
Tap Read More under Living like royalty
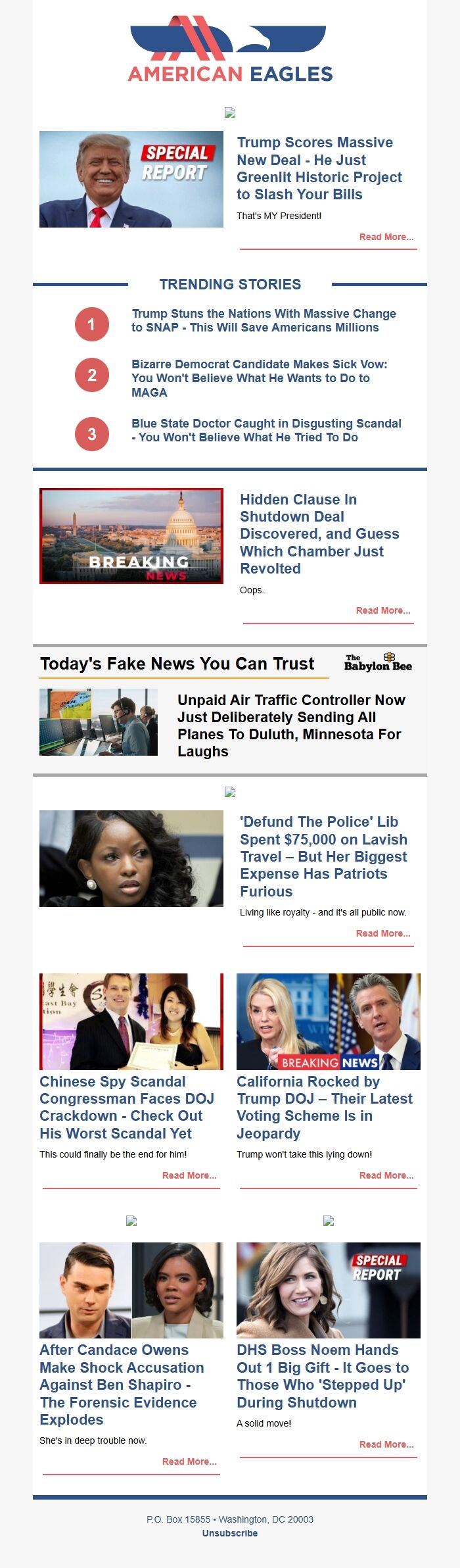pos(382,933)
